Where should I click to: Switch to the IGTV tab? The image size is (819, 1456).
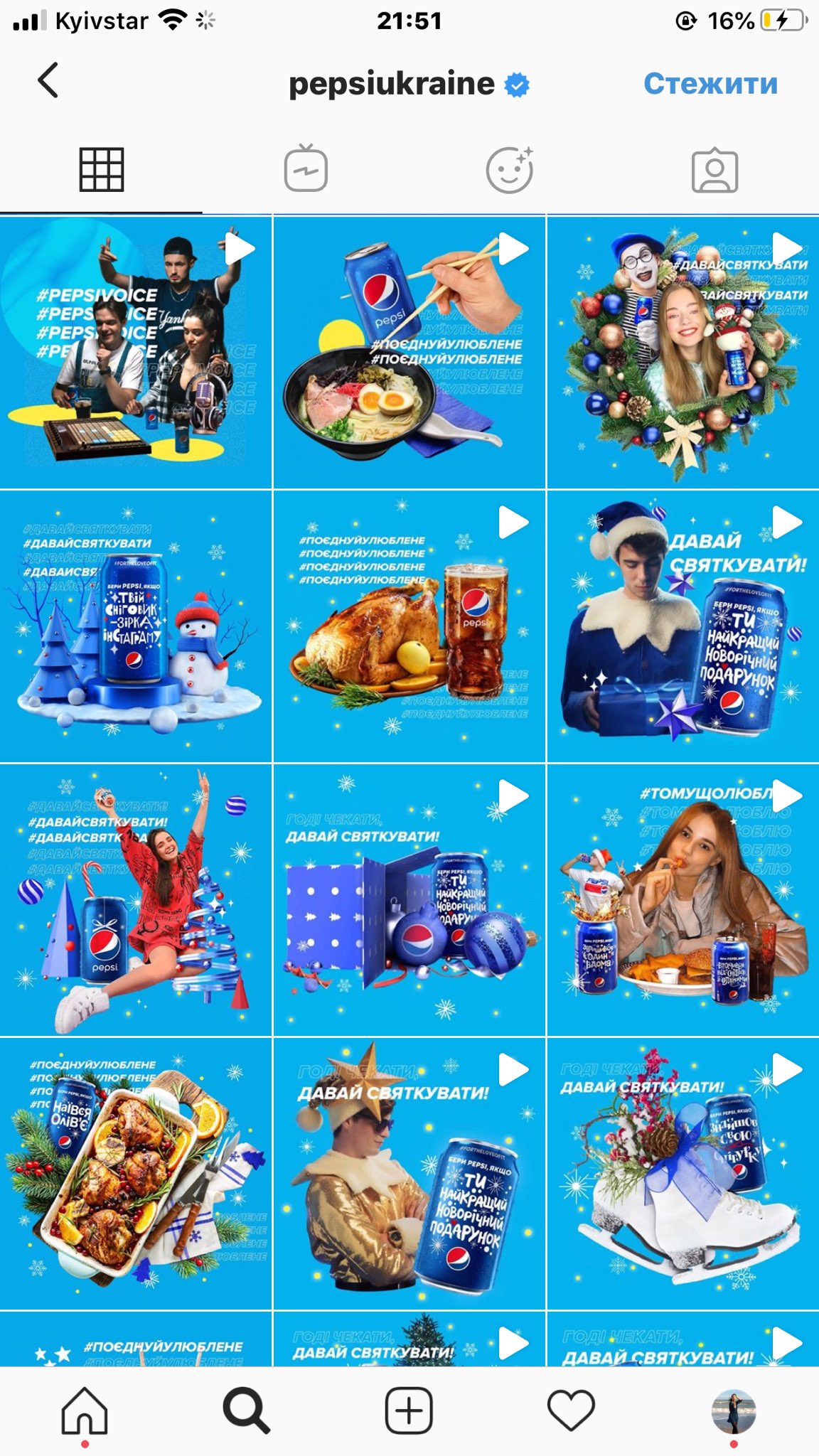(x=306, y=170)
